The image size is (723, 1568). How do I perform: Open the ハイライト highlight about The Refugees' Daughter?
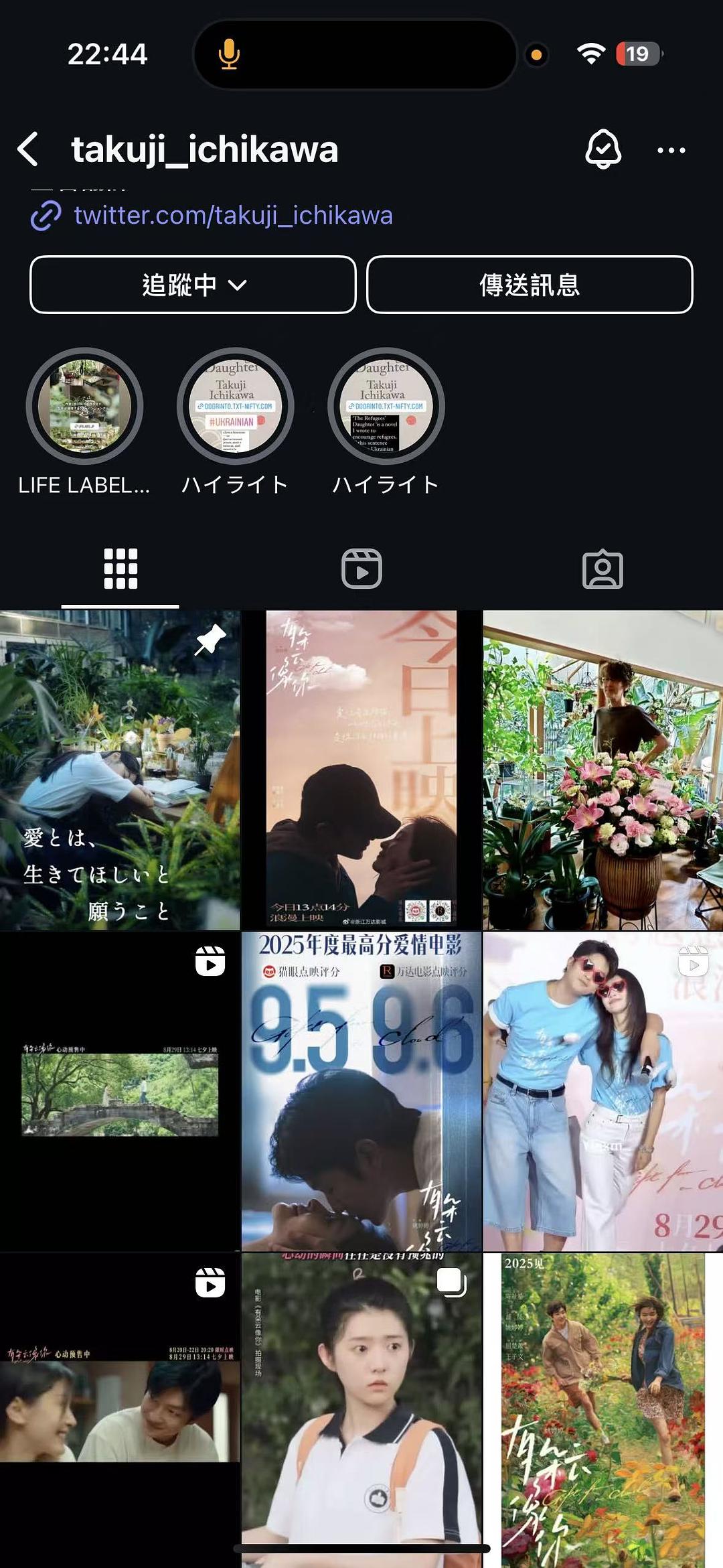[386, 407]
